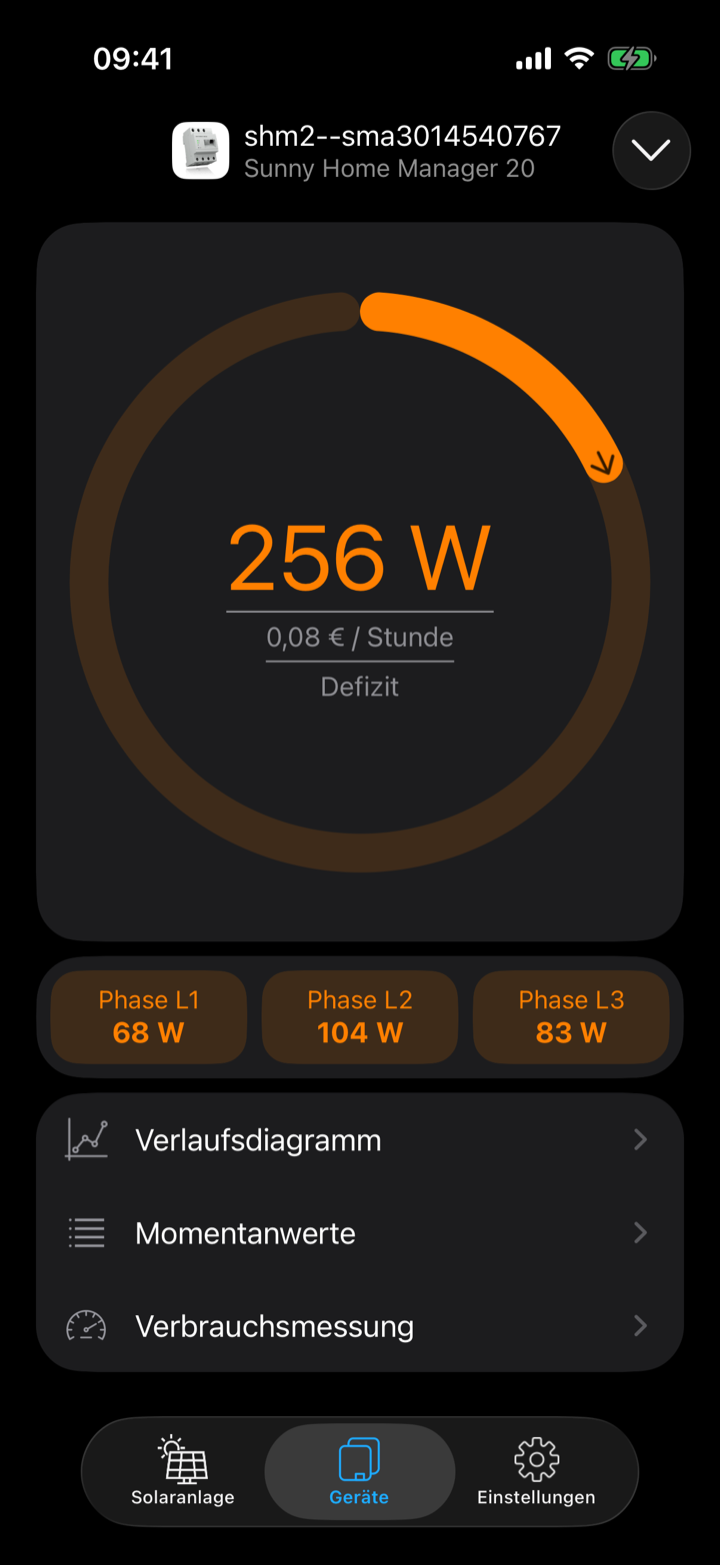Switch to the Solaranlage tab
Viewport: 720px width, 1565px height.
tap(183, 1472)
